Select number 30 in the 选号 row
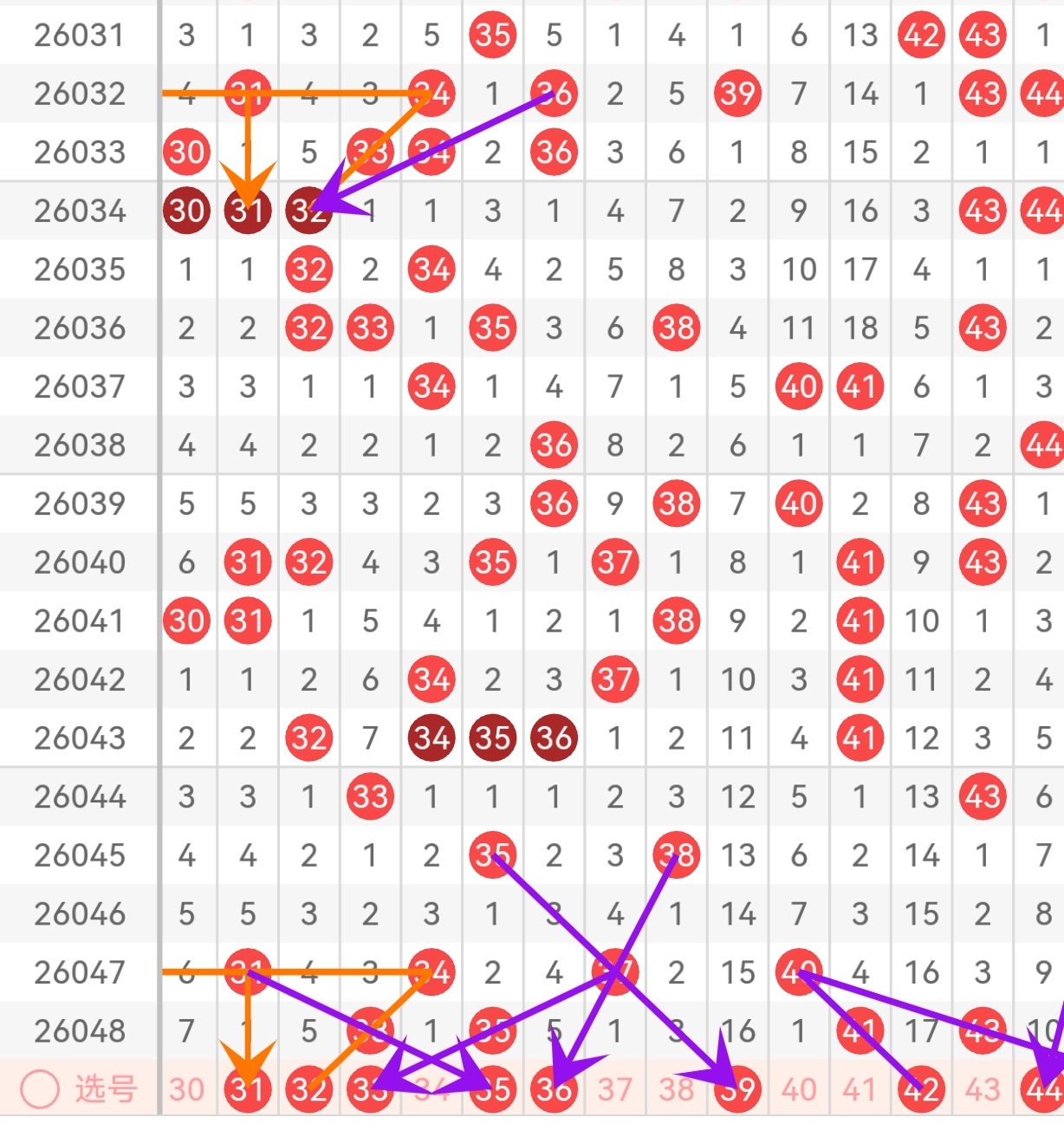 coord(186,1089)
